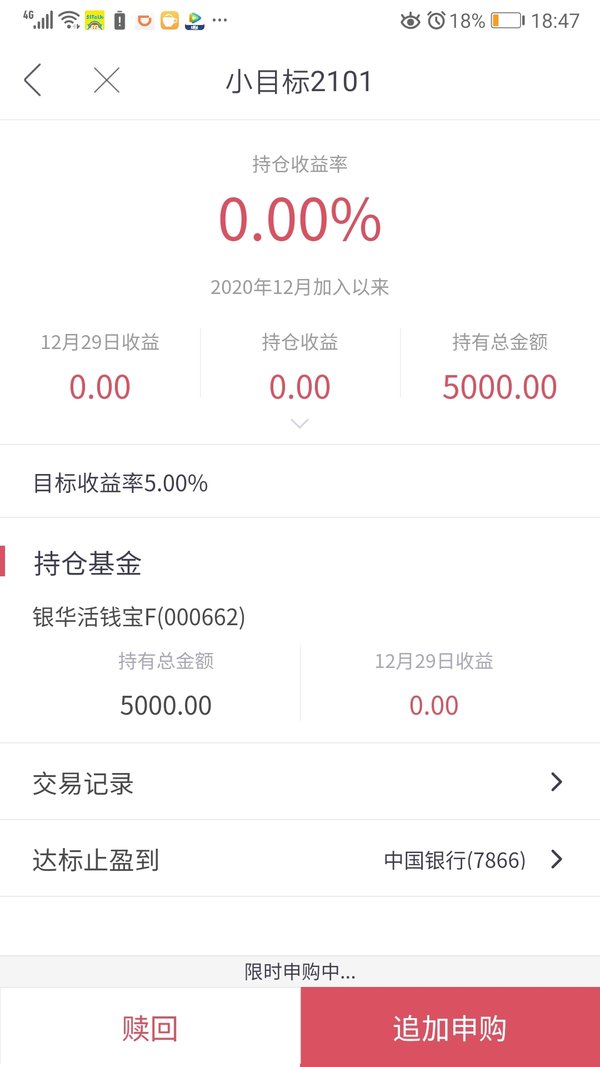
Task: Close the page with the X icon
Action: tap(107, 80)
